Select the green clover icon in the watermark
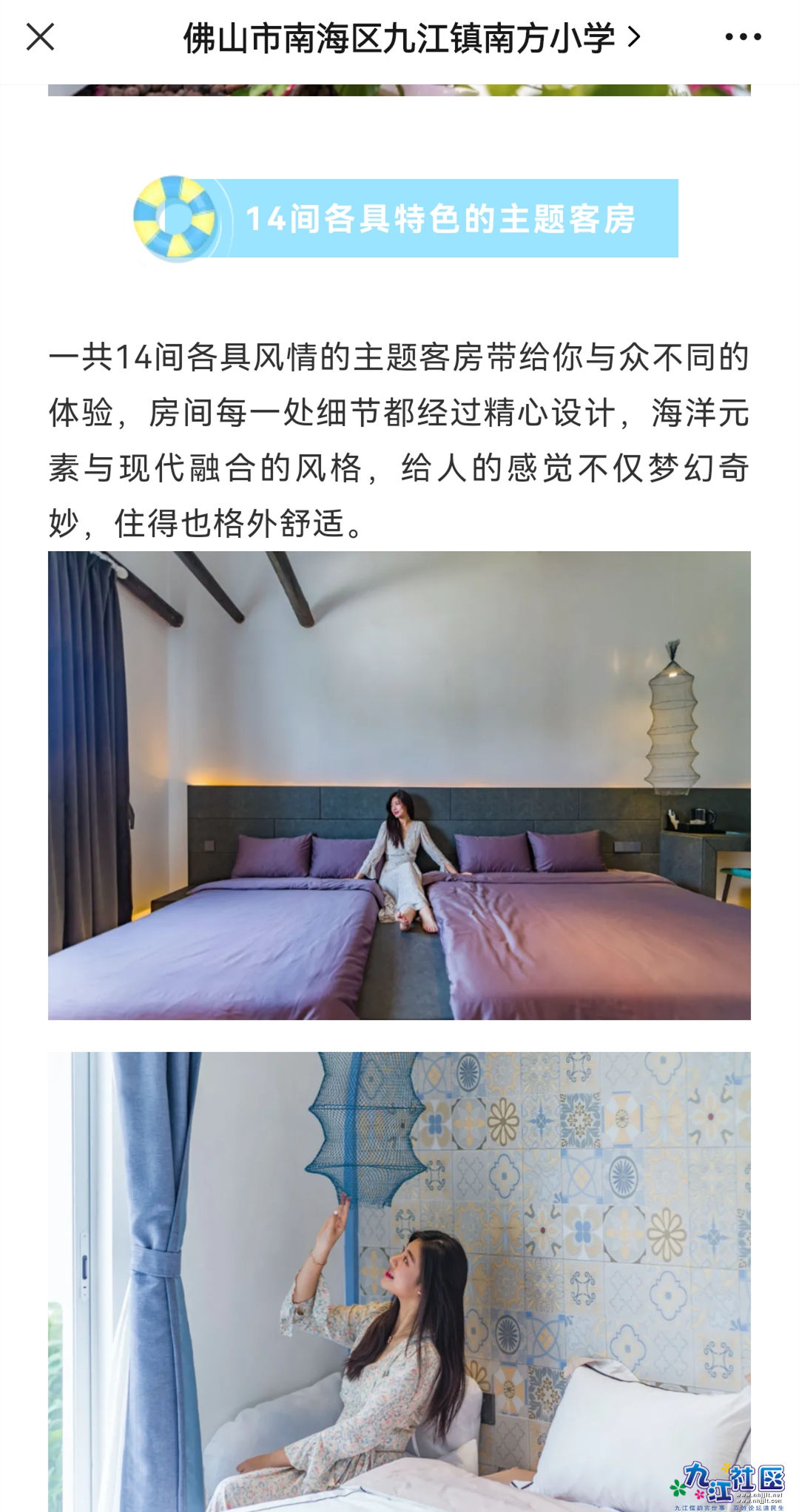 pos(676,1488)
